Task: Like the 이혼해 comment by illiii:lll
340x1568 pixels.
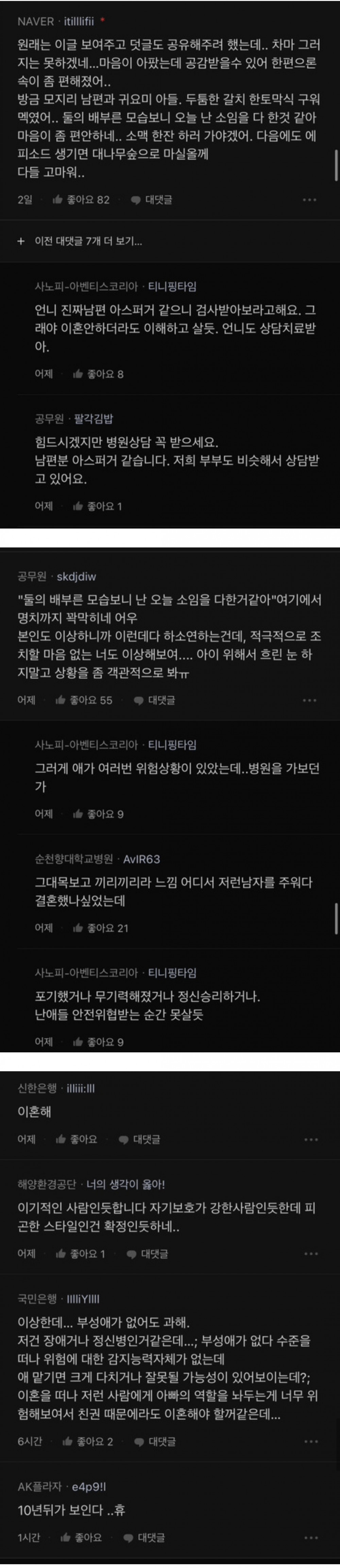Action: pos(76,1139)
